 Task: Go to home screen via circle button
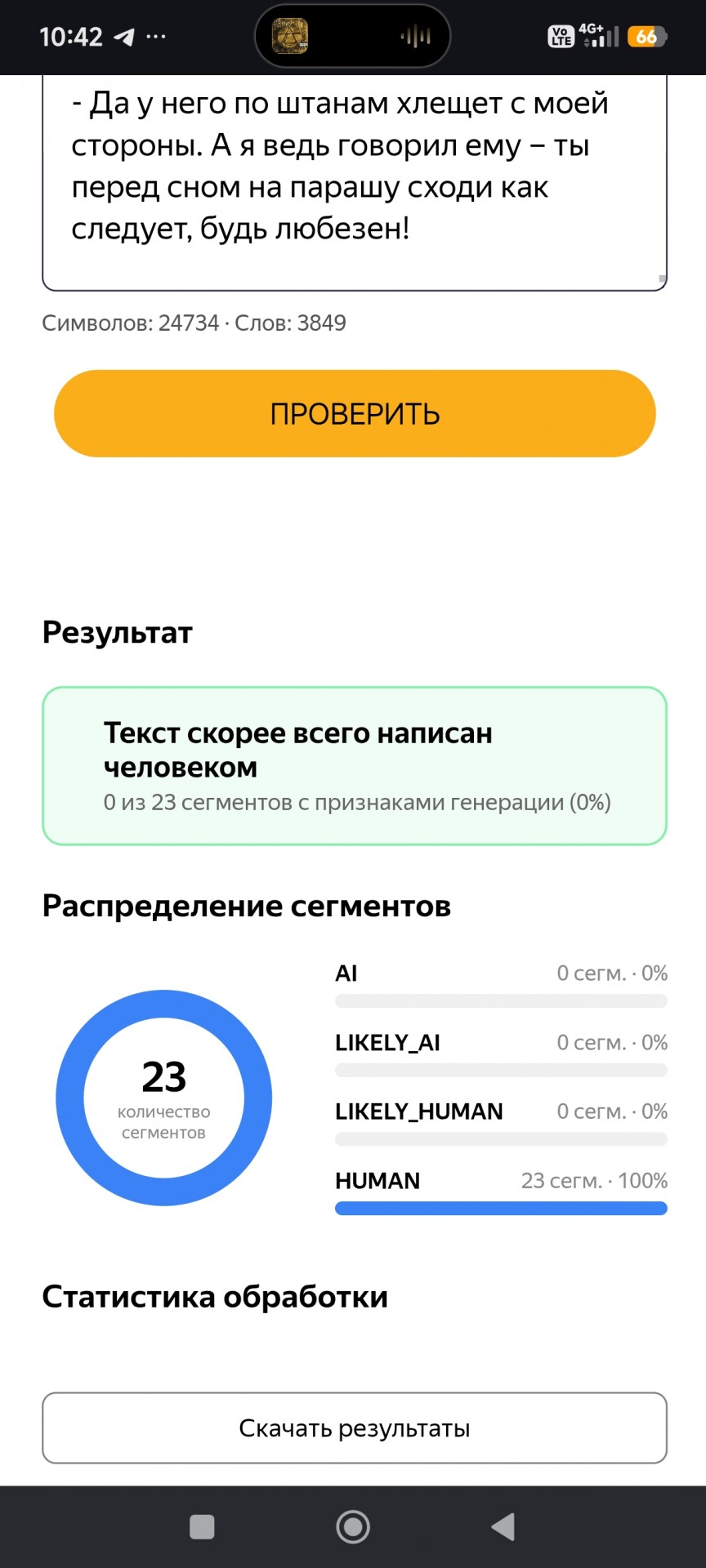(x=353, y=1526)
